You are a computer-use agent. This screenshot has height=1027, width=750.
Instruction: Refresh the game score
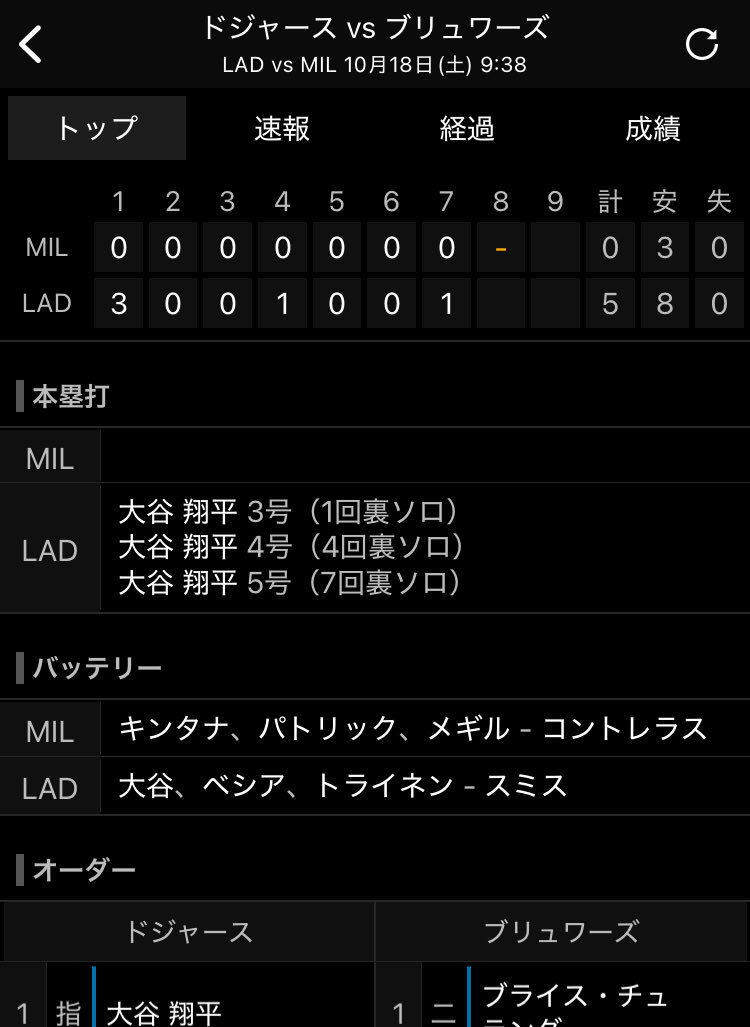click(701, 44)
